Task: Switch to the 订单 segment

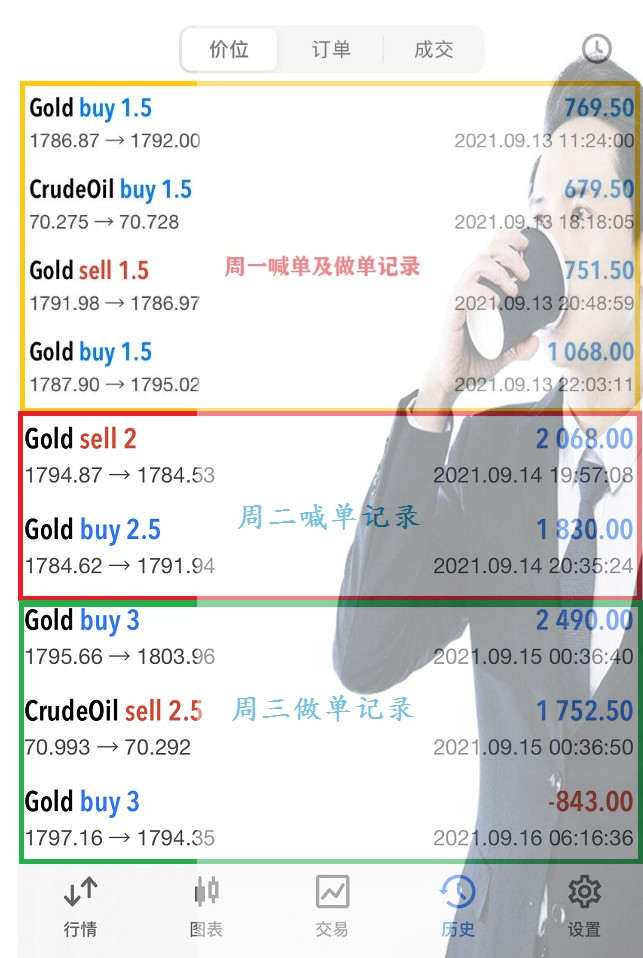Action: [x=331, y=49]
